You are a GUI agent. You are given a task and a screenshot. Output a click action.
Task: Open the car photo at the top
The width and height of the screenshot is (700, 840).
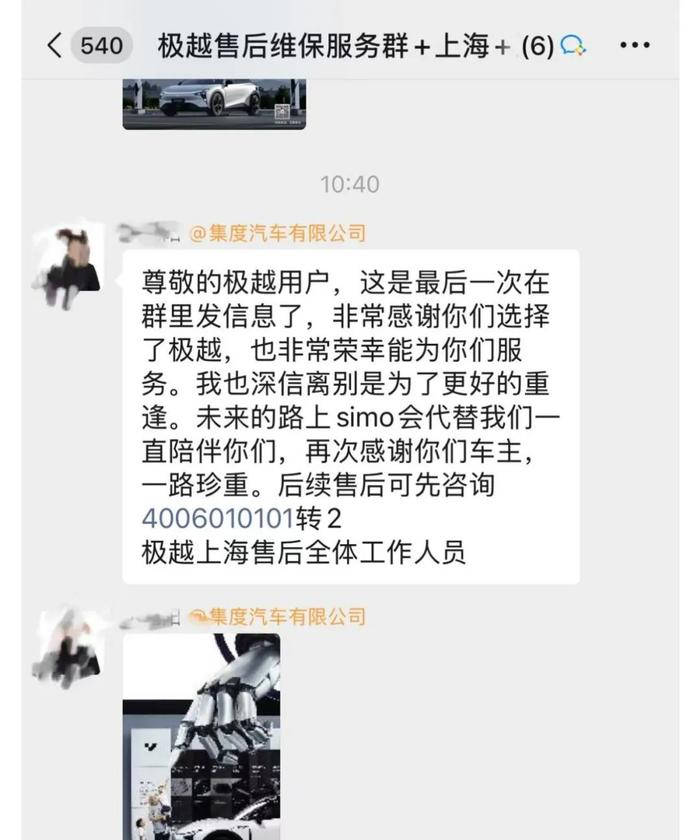pyautogui.click(x=214, y=103)
